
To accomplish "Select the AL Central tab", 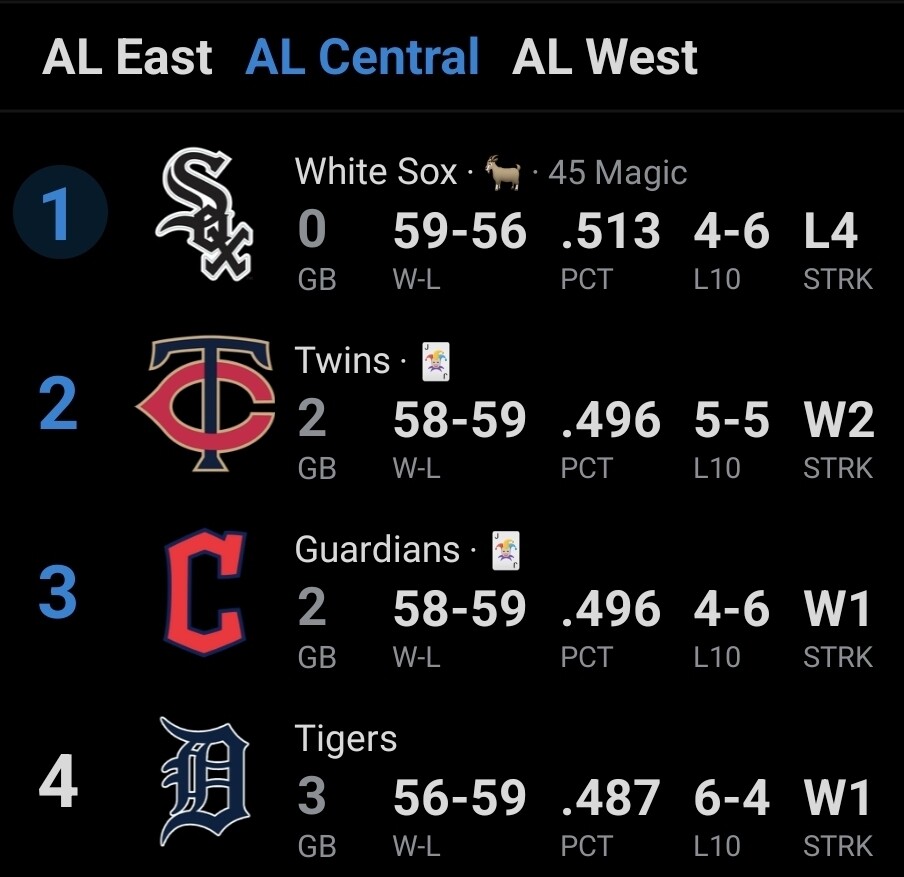I will 362,57.
